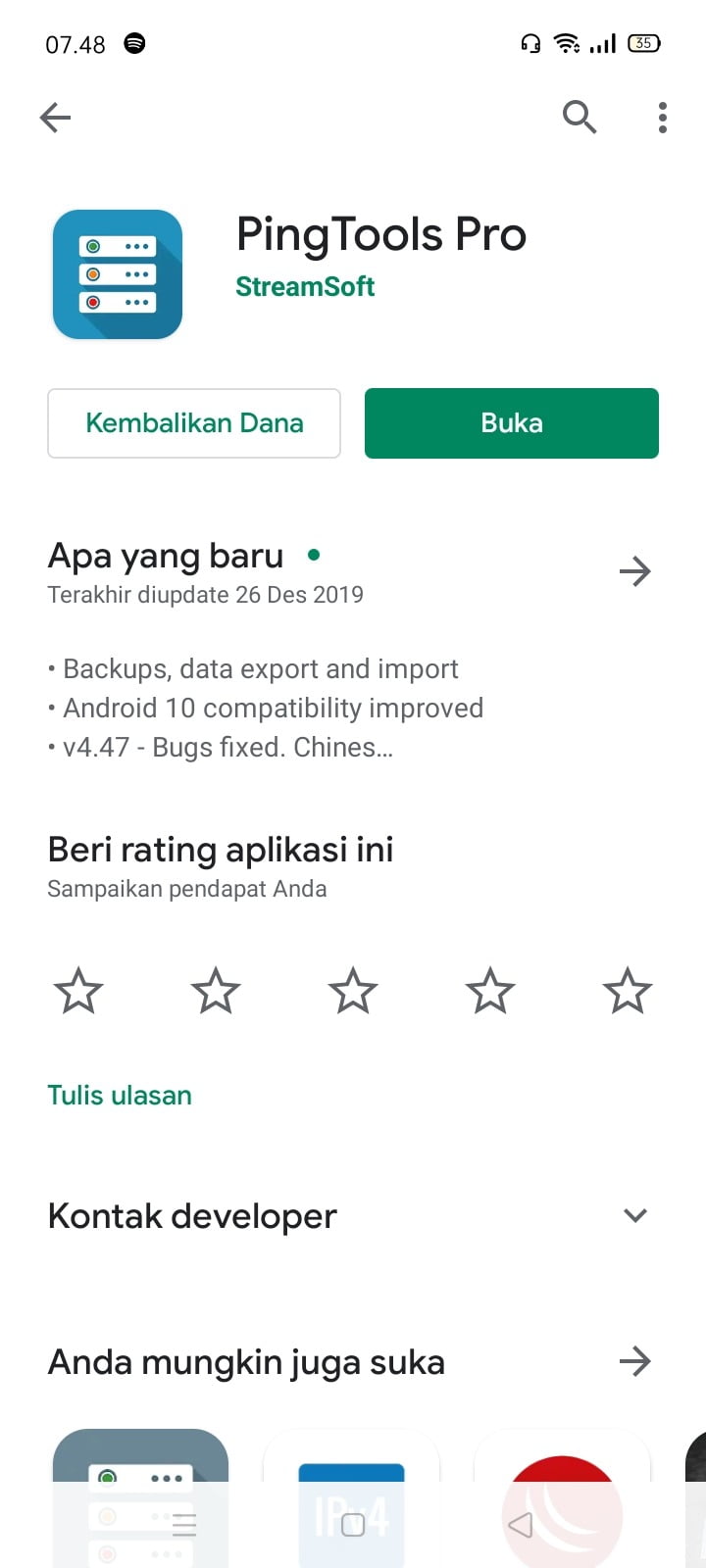
Task: Give a one-star rating
Action: (77, 990)
